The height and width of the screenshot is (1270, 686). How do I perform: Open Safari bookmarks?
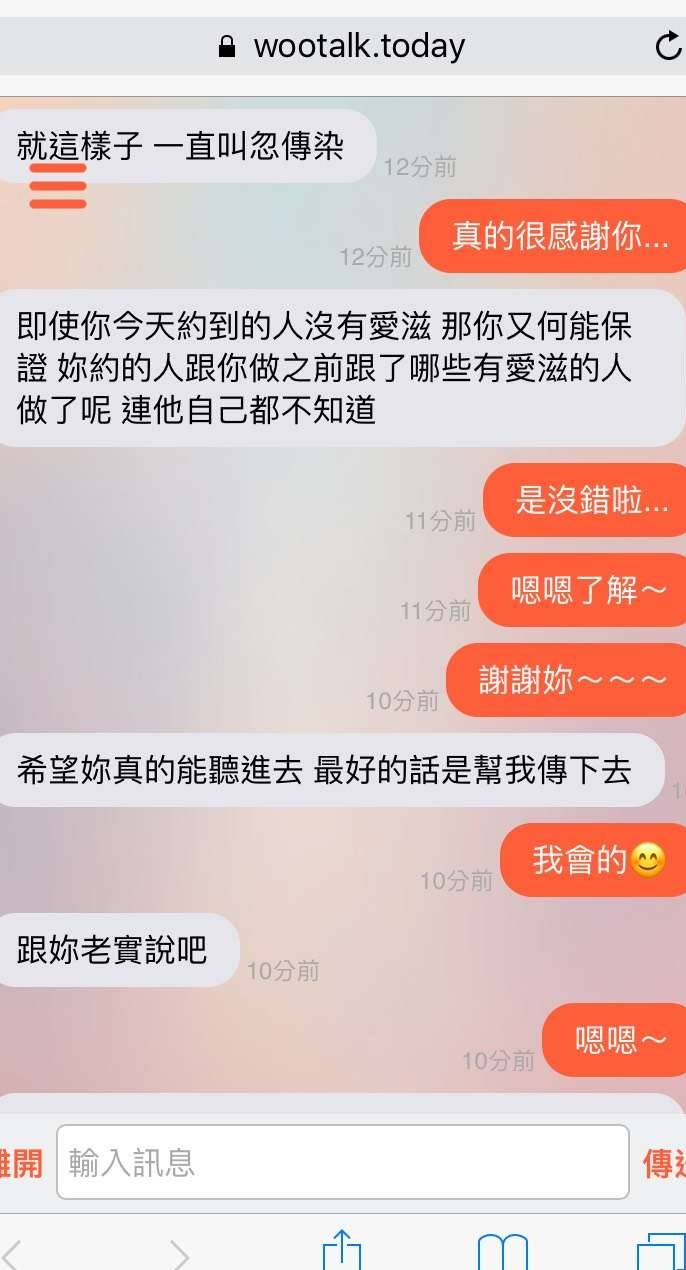(x=502, y=1252)
